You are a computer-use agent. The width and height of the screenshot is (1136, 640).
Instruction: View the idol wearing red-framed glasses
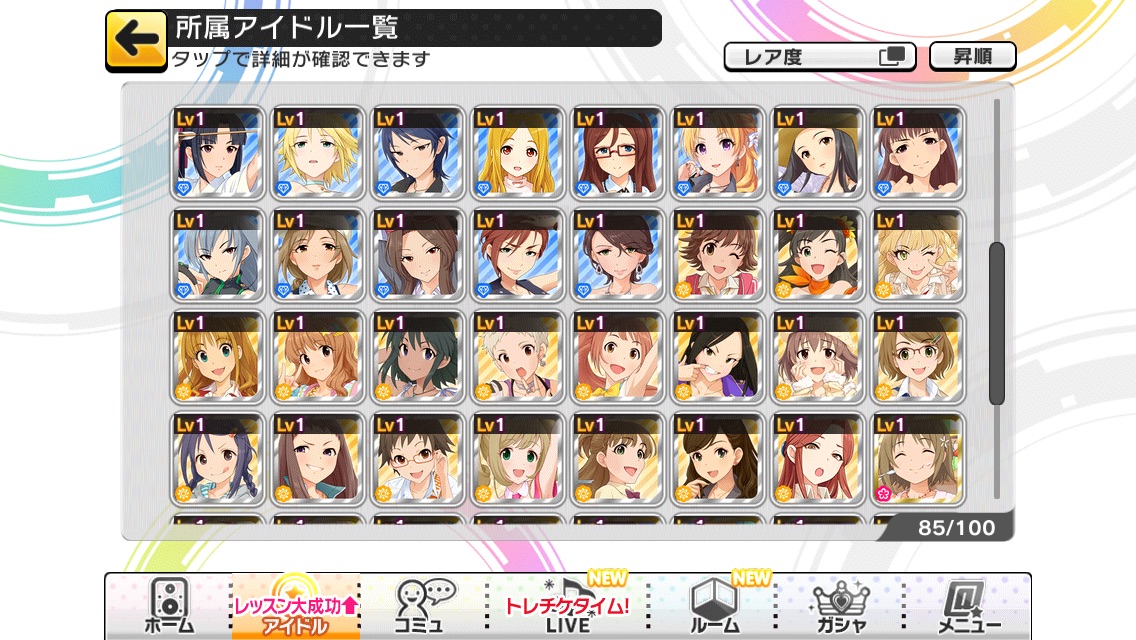click(618, 152)
